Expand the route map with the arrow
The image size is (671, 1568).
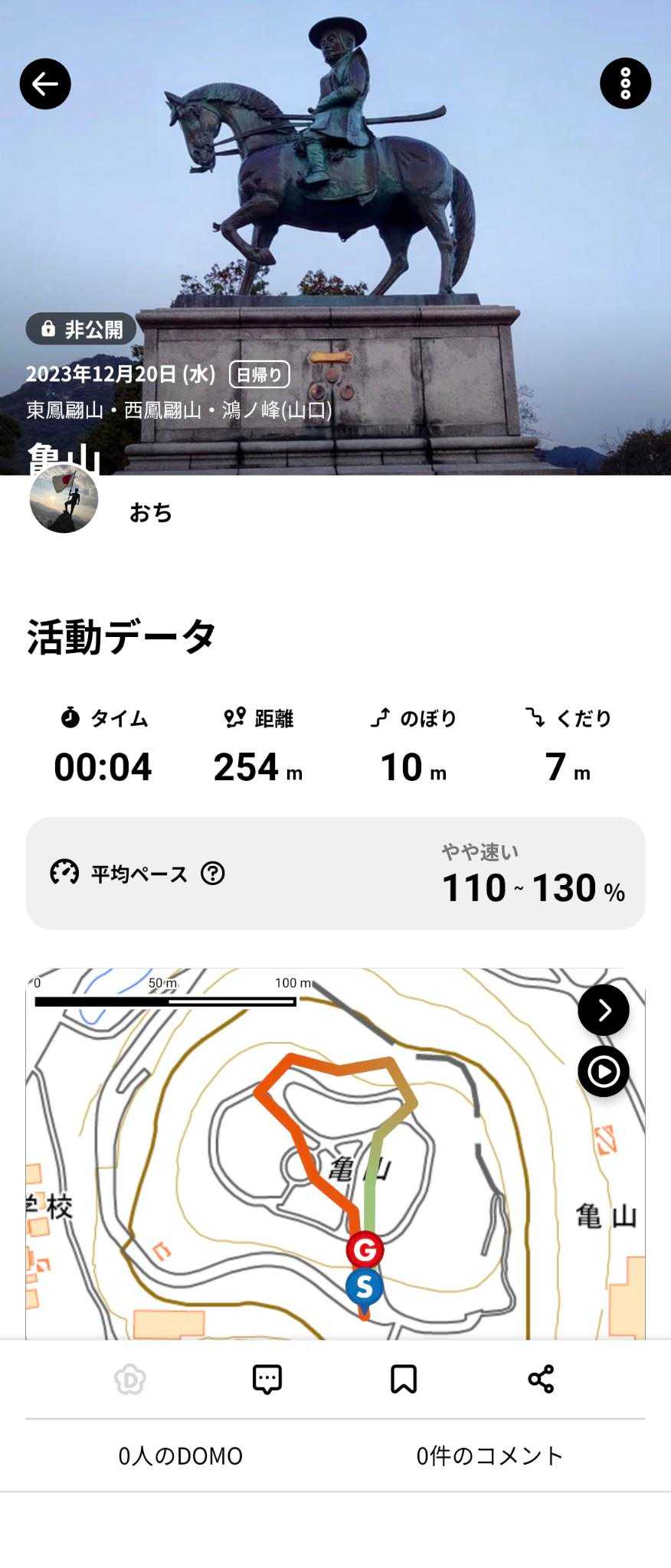click(604, 1010)
